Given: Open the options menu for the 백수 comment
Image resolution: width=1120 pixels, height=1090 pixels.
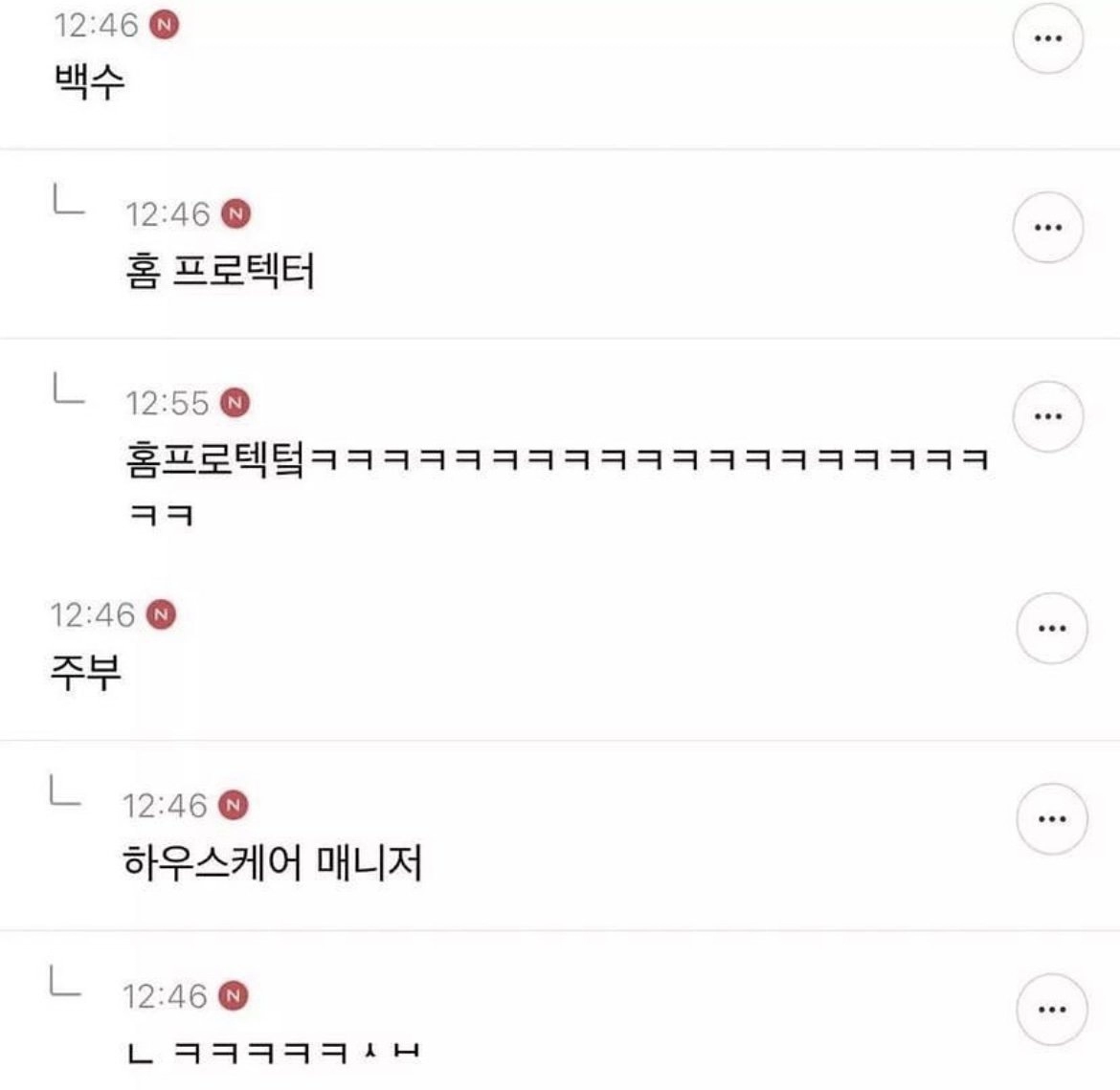Looking at the screenshot, I should tap(1048, 38).
